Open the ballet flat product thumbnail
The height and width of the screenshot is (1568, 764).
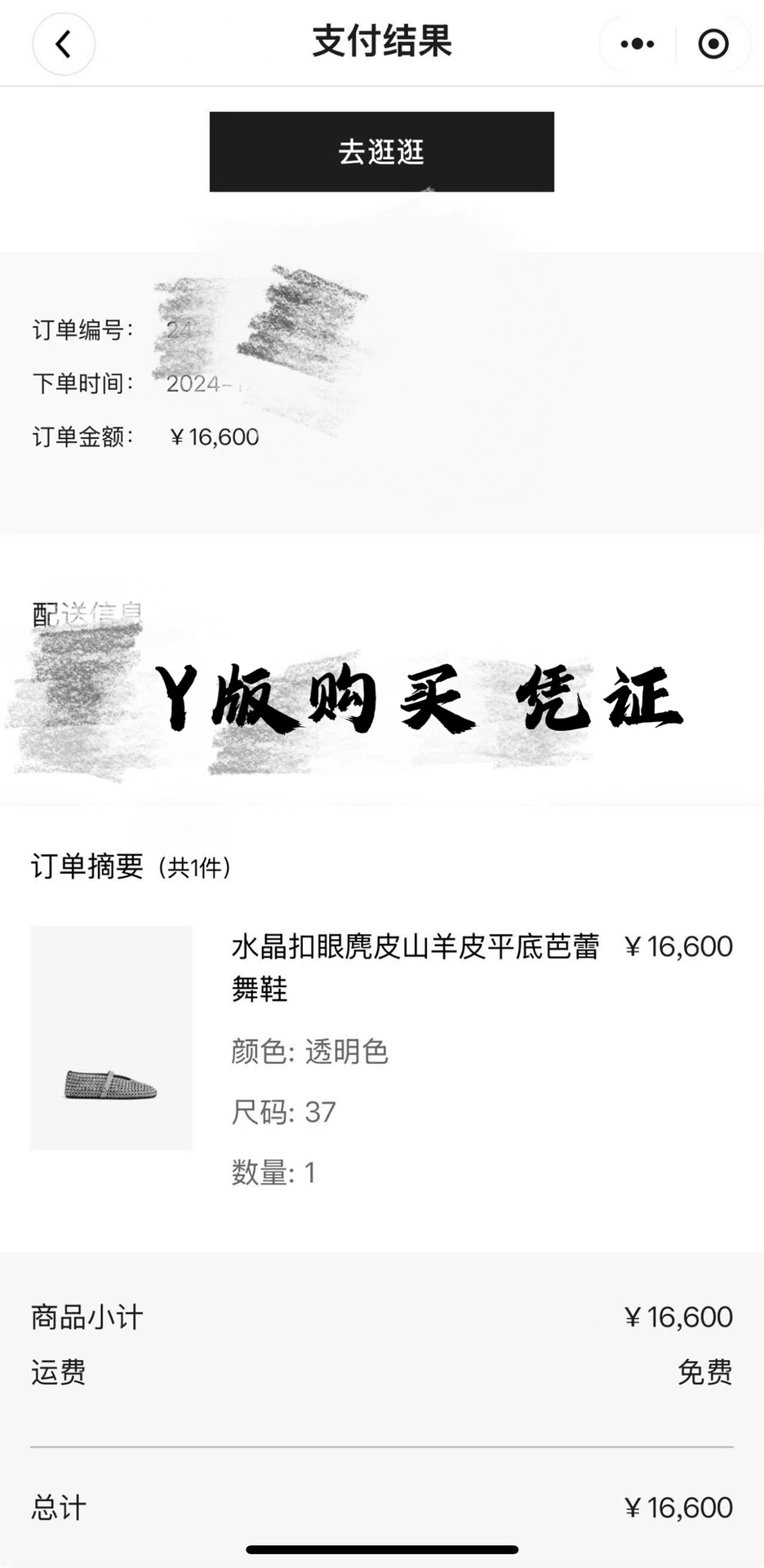(x=111, y=1037)
